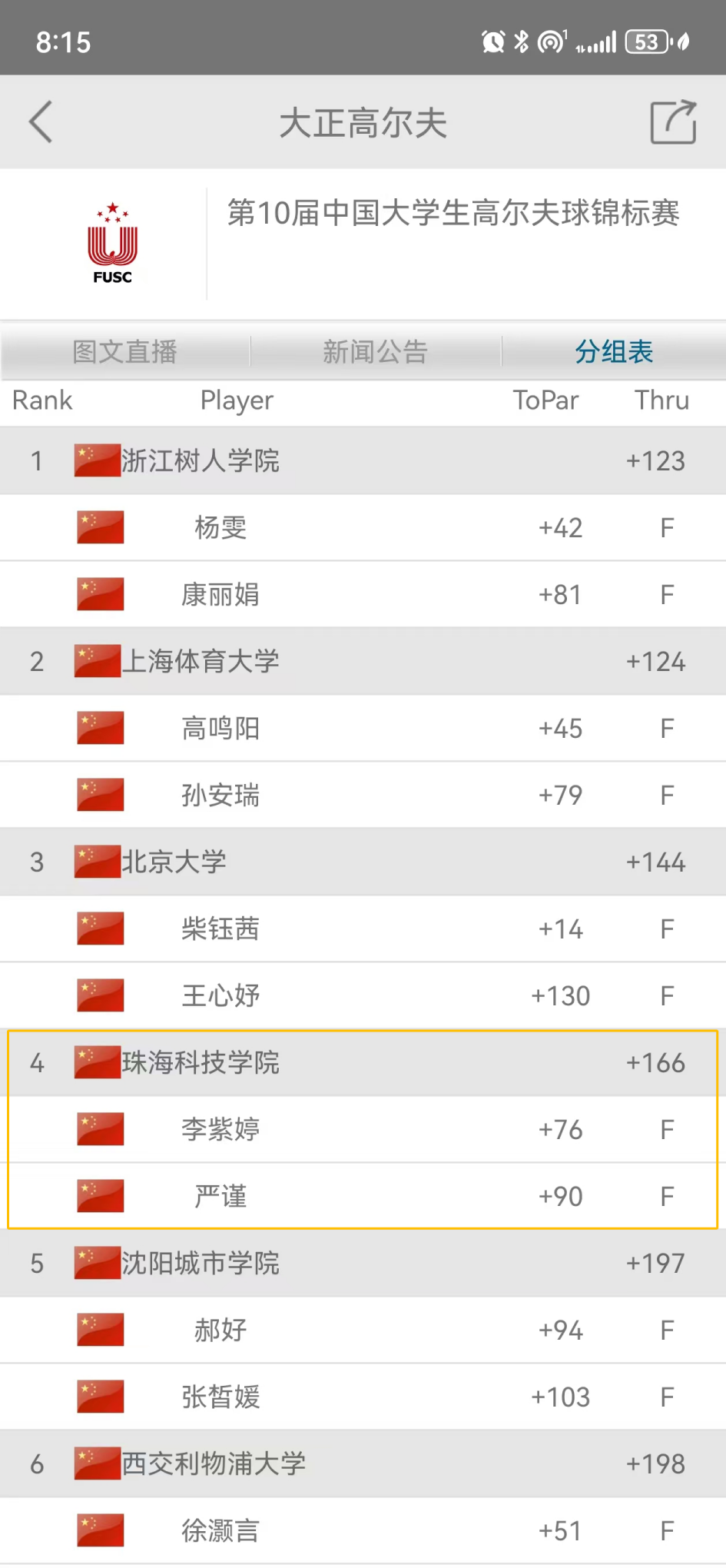
Task: Open team 珠海科技学院 row
Action: tap(363, 1063)
